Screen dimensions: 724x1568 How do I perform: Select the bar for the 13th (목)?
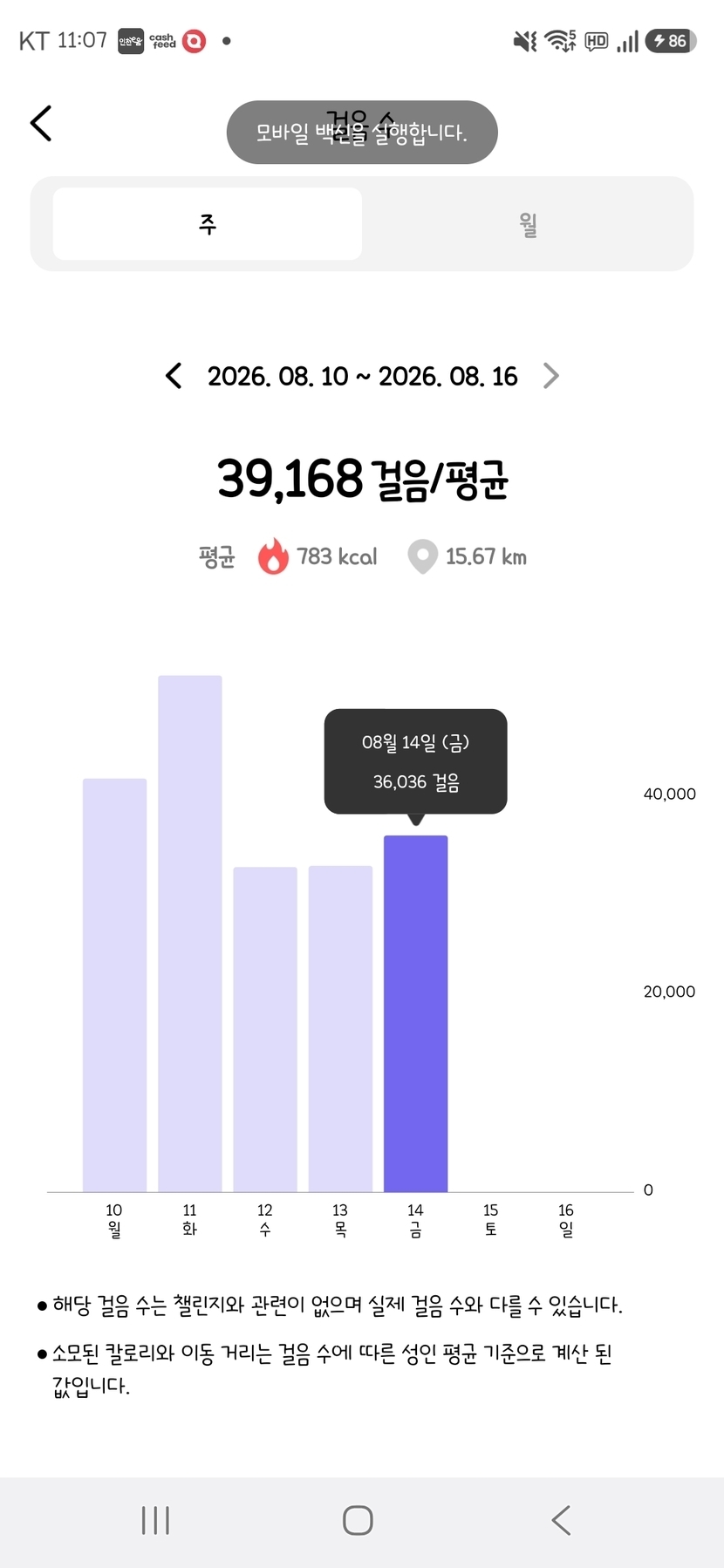pos(340,1028)
